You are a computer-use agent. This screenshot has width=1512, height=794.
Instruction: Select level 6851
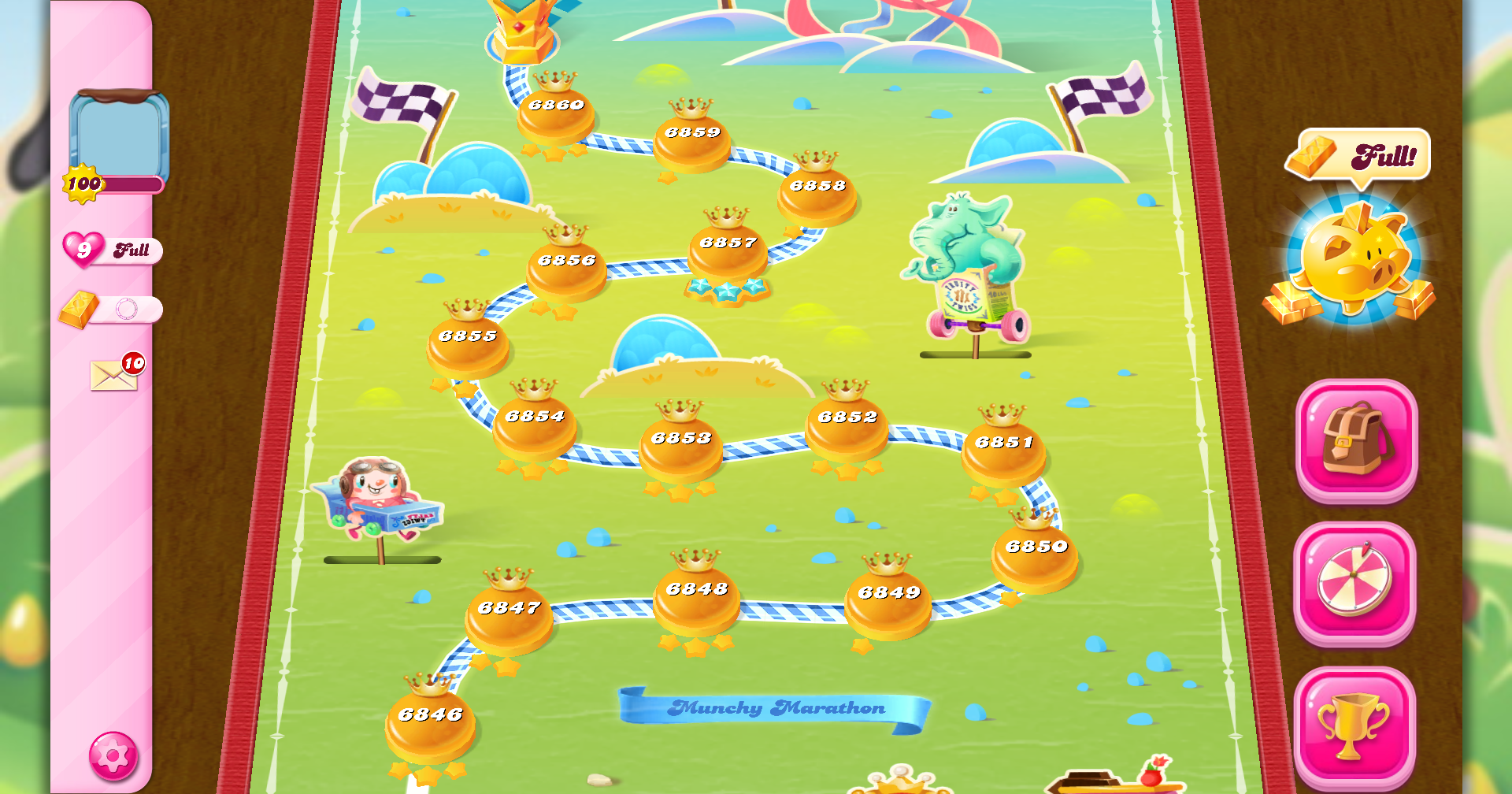[1003, 451]
